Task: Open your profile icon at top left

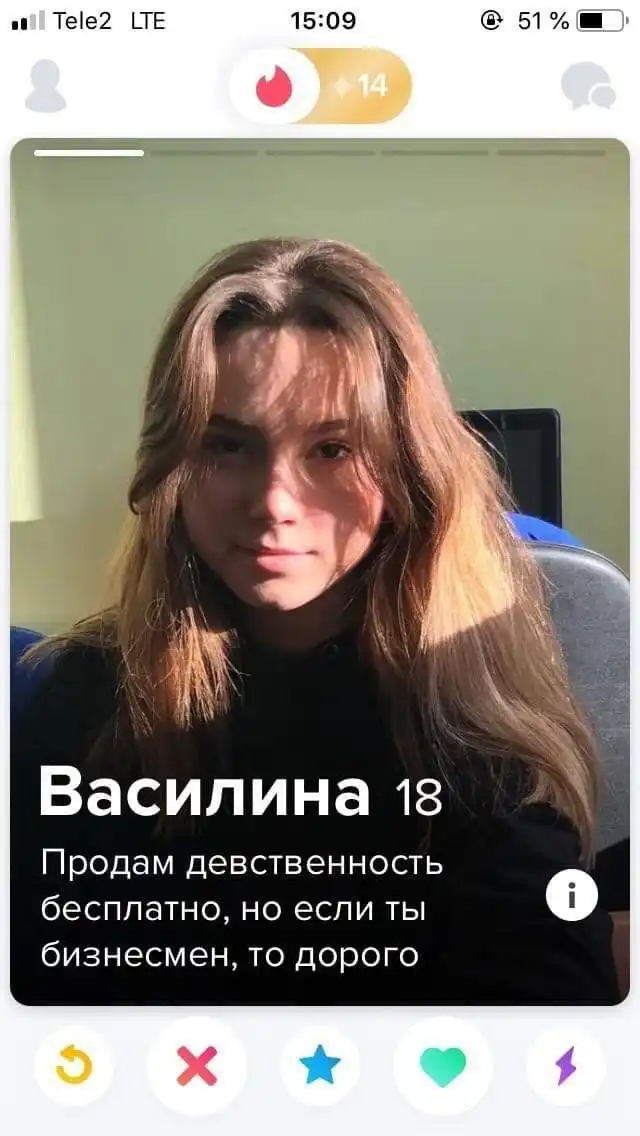Action: tap(45, 86)
